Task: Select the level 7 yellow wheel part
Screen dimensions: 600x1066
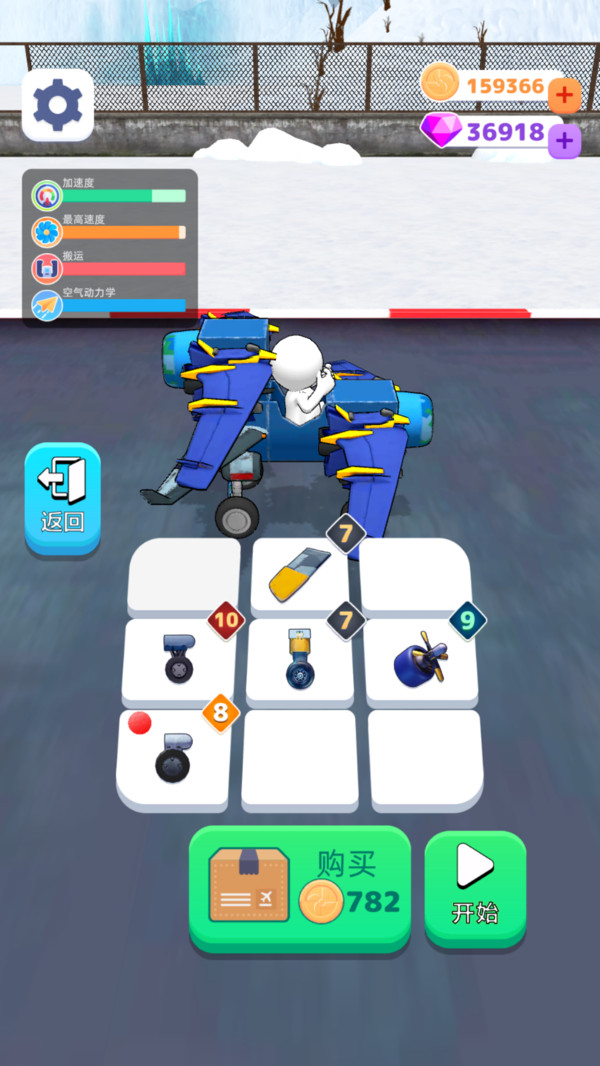Action: [300, 659]
